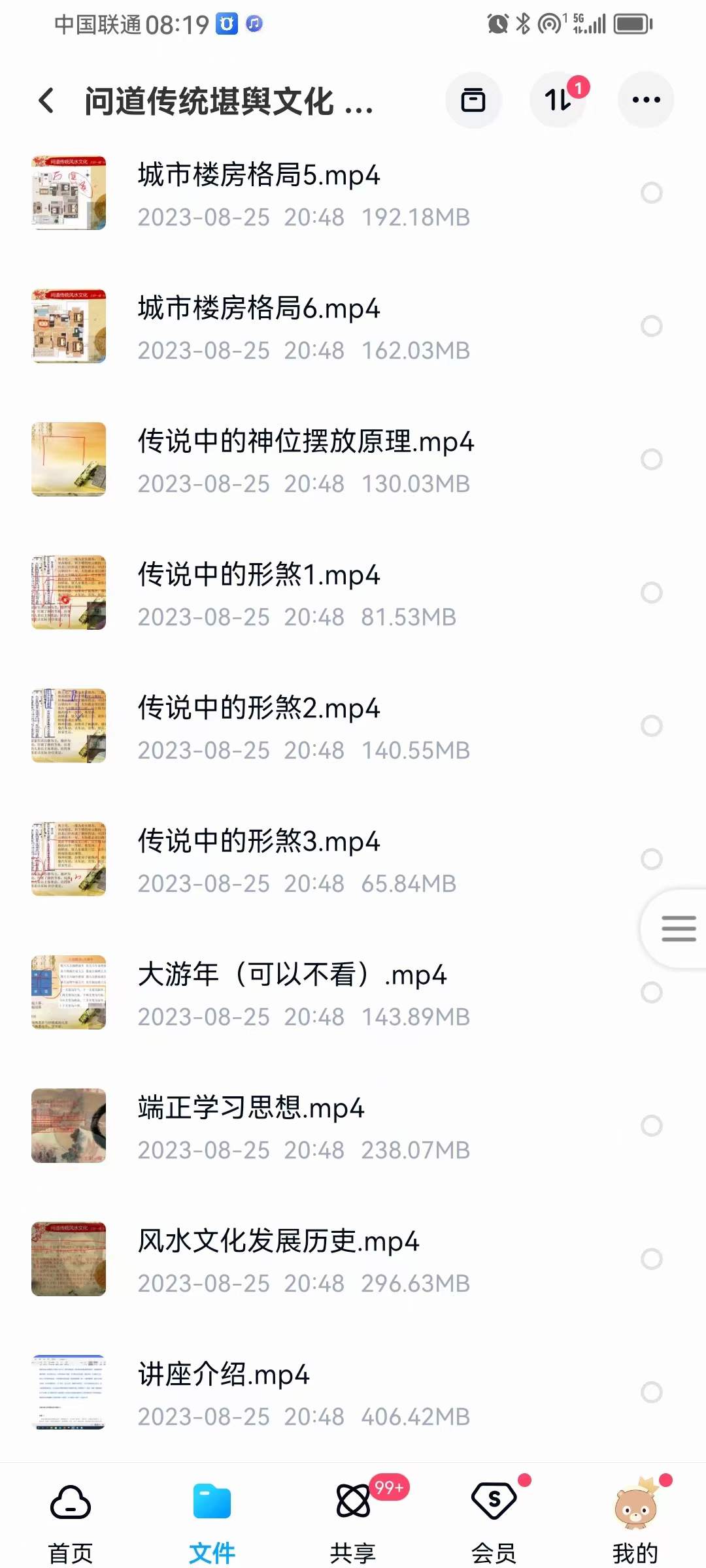
Task: Play 大游年（可以不看）.mp4
Action: (293, 973)
